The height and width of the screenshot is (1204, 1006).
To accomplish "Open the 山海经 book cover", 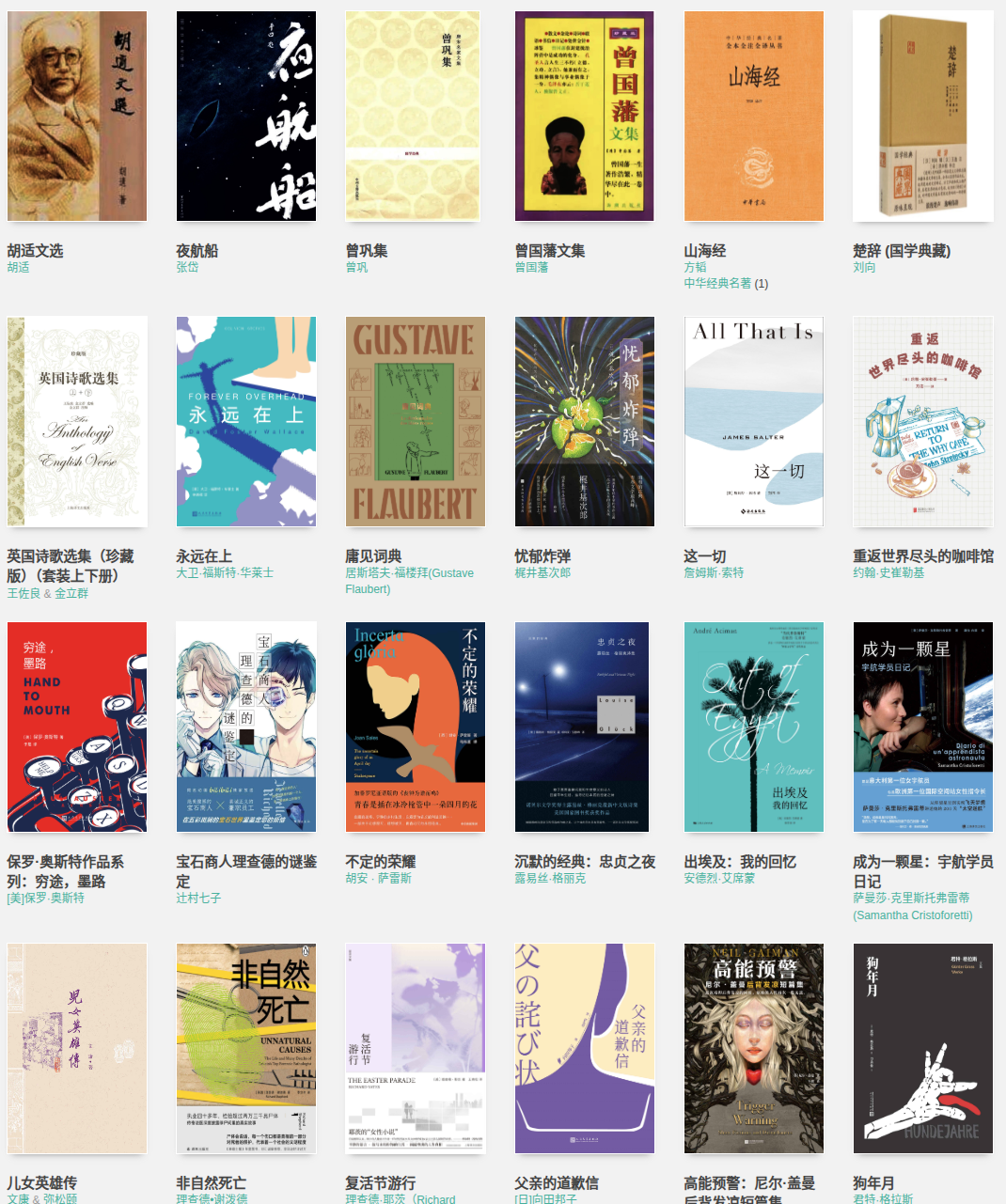I will 753,115.
